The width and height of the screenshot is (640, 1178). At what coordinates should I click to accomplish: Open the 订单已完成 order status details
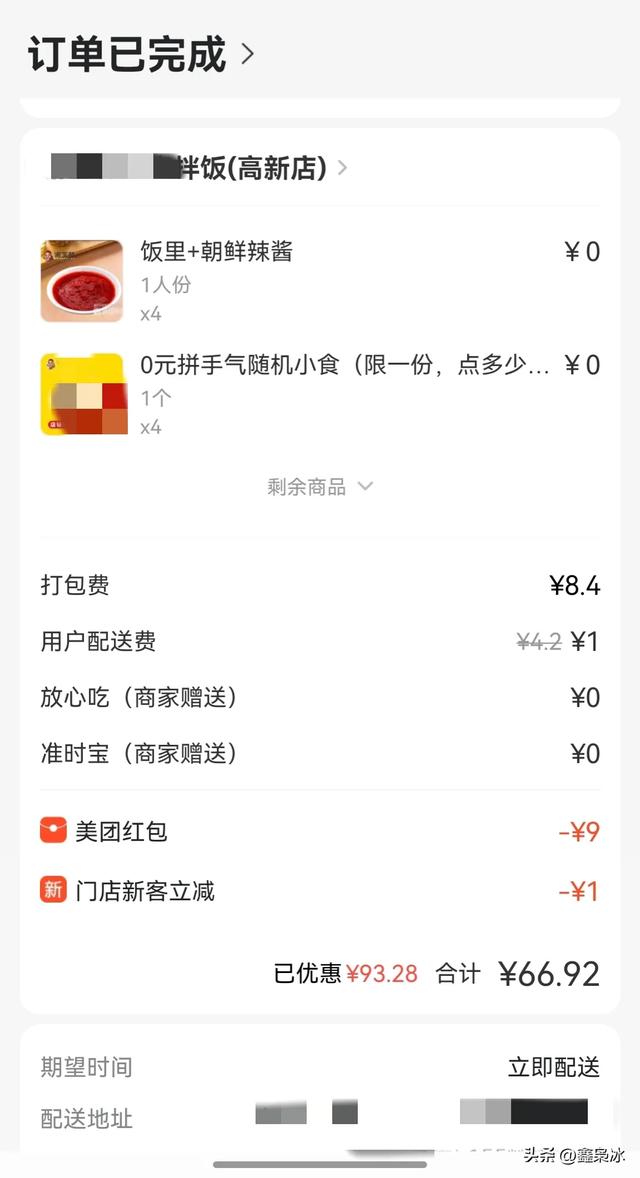tap(141, 55)
